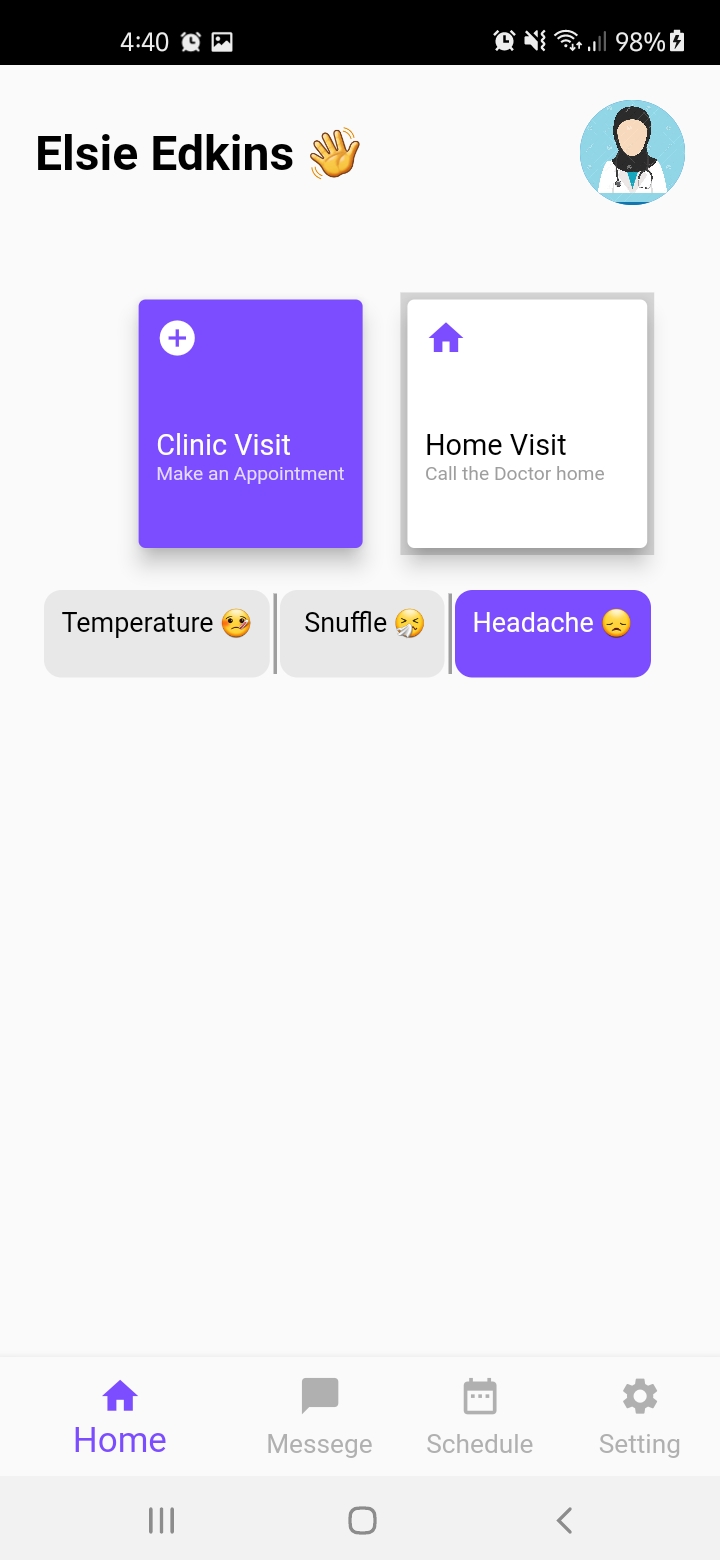Tap the battery percentage in status bar

640,41
